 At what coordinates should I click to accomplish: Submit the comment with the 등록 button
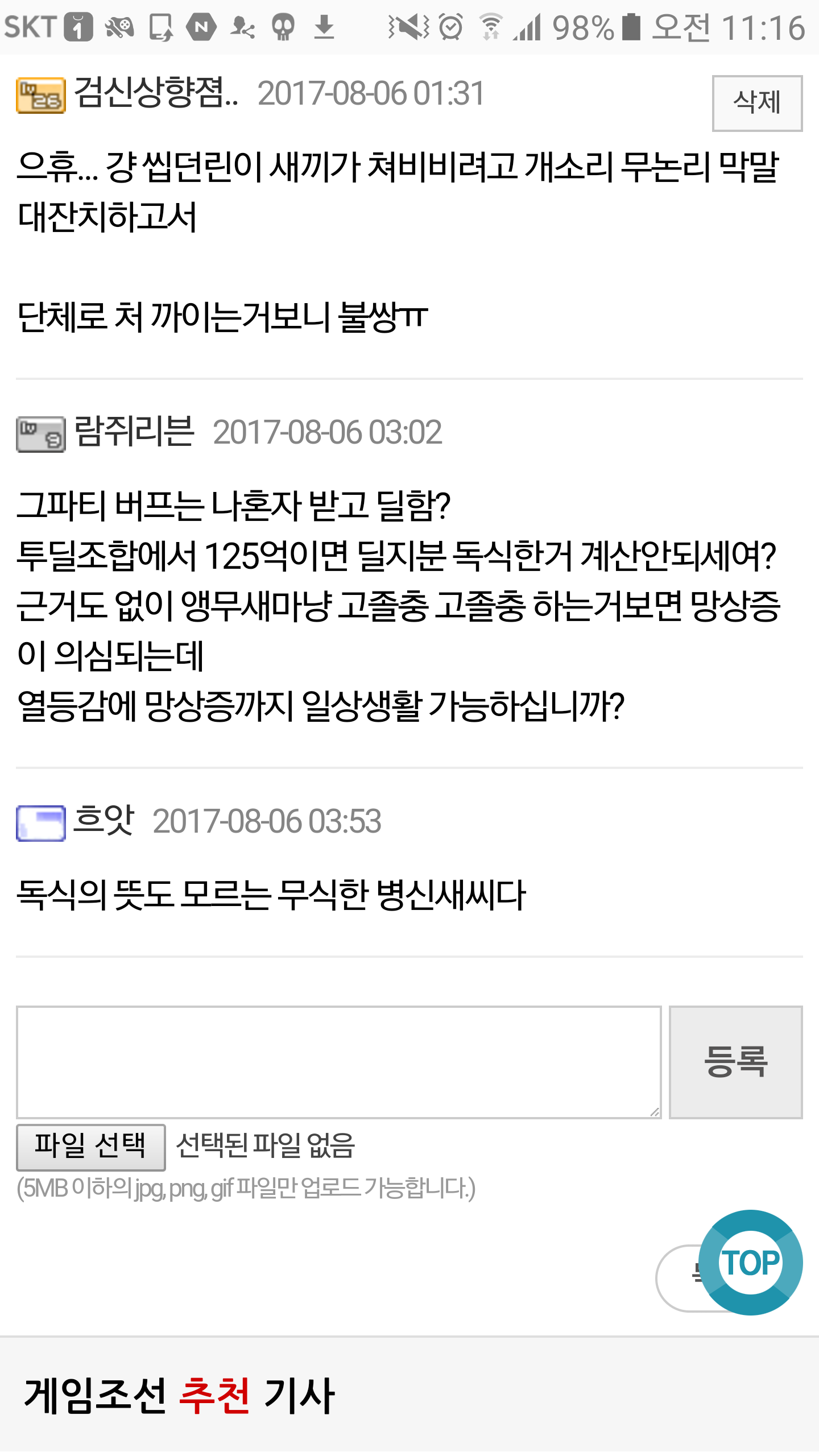click(736, 1062)
